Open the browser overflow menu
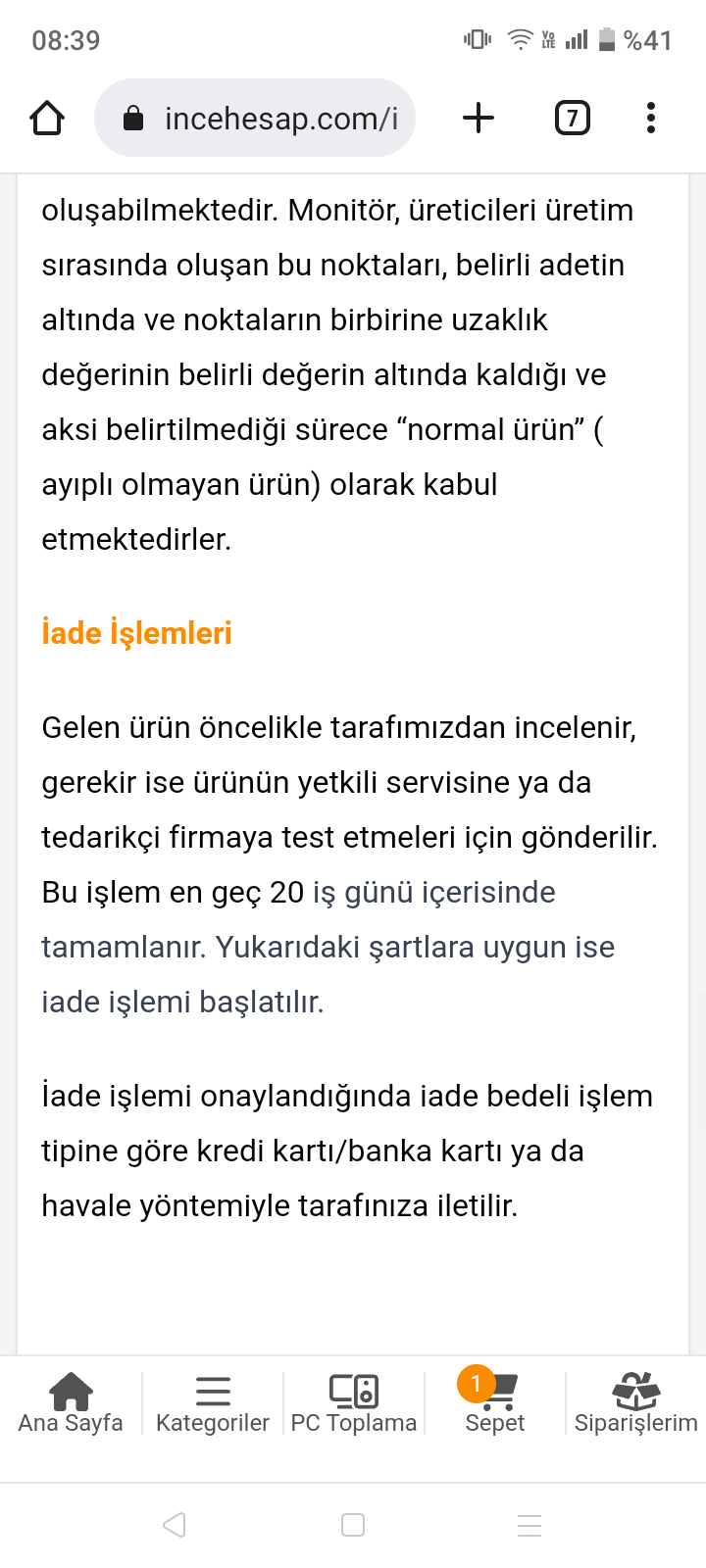 coord(650,119)
